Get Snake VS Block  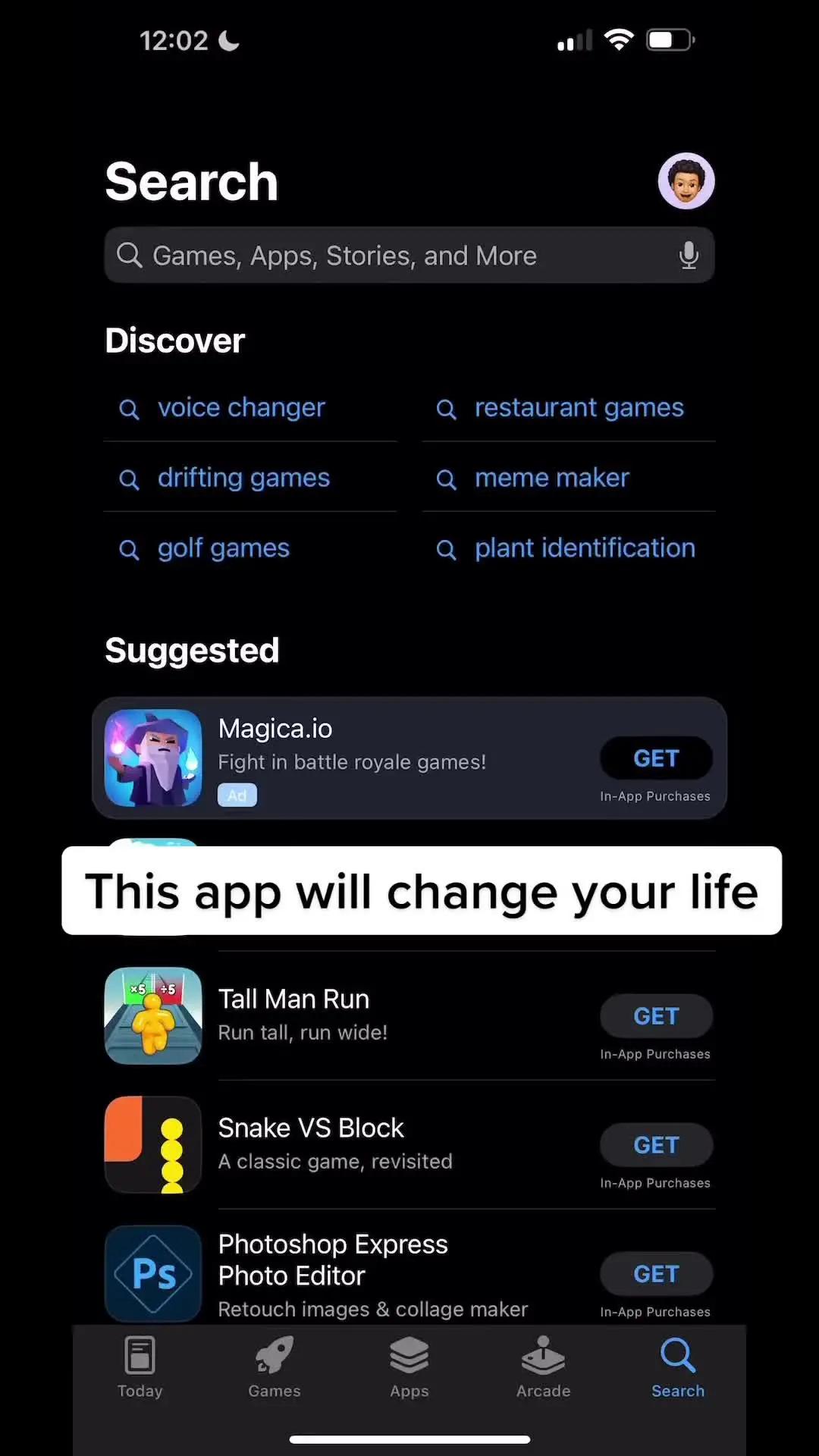(x=656, y=1145)
